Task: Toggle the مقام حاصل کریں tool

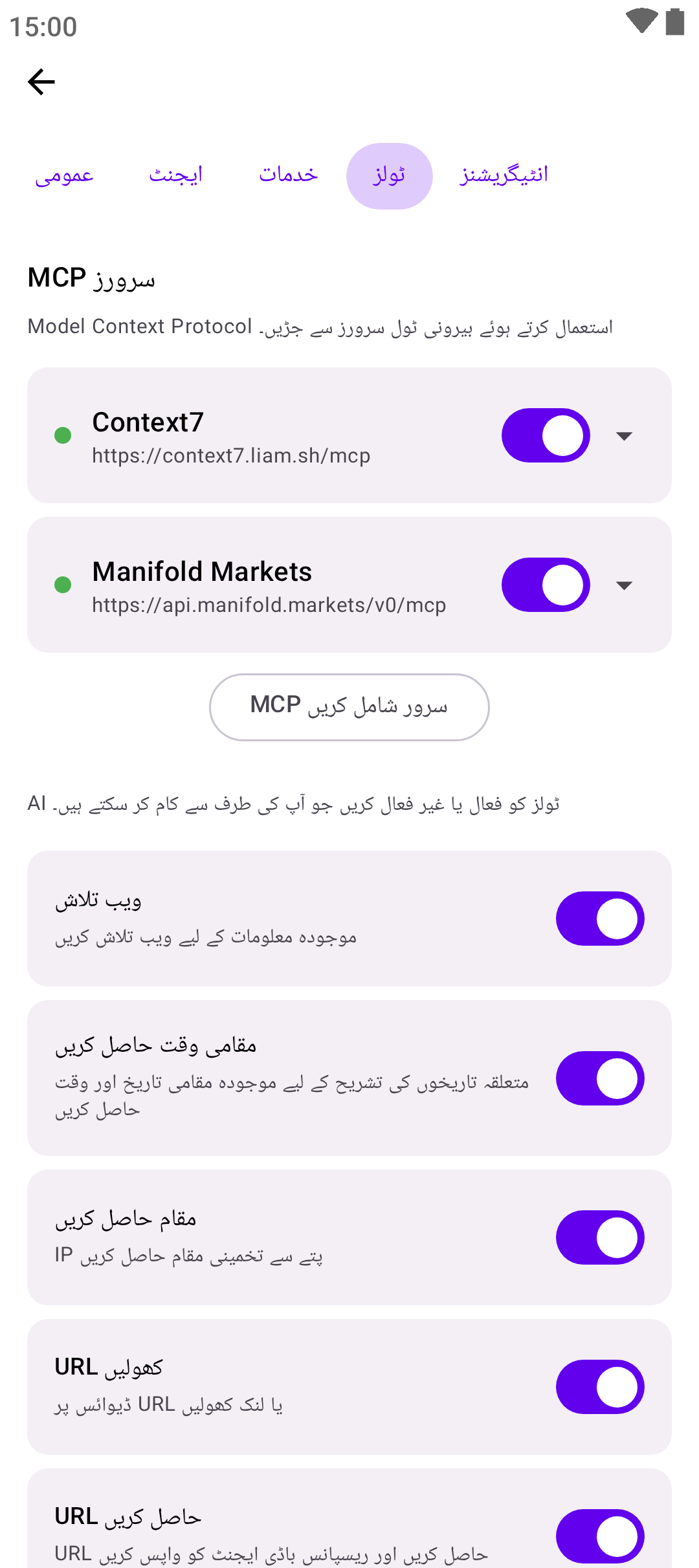Action: coord(600,1237)
